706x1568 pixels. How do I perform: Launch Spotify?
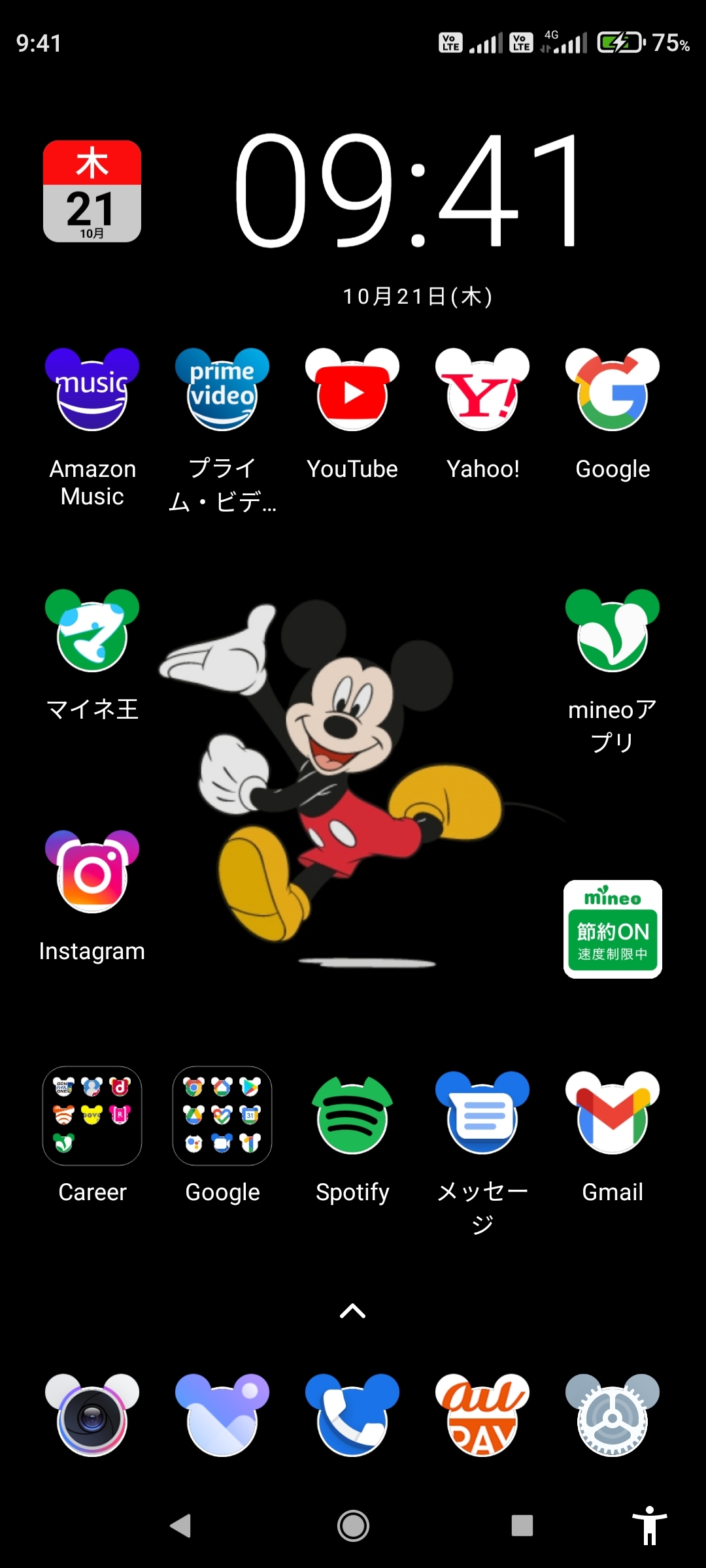[x=352, y=1116]
